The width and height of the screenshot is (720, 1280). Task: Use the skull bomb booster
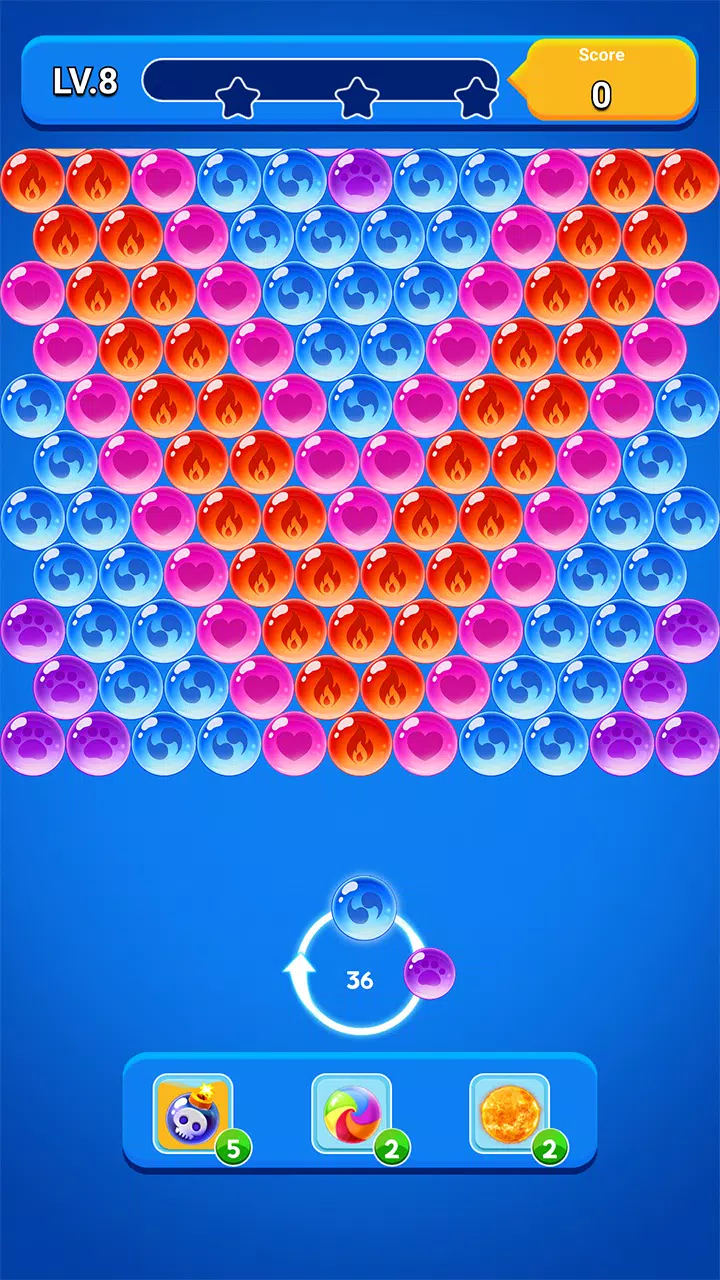click(x=193, y=1113)
